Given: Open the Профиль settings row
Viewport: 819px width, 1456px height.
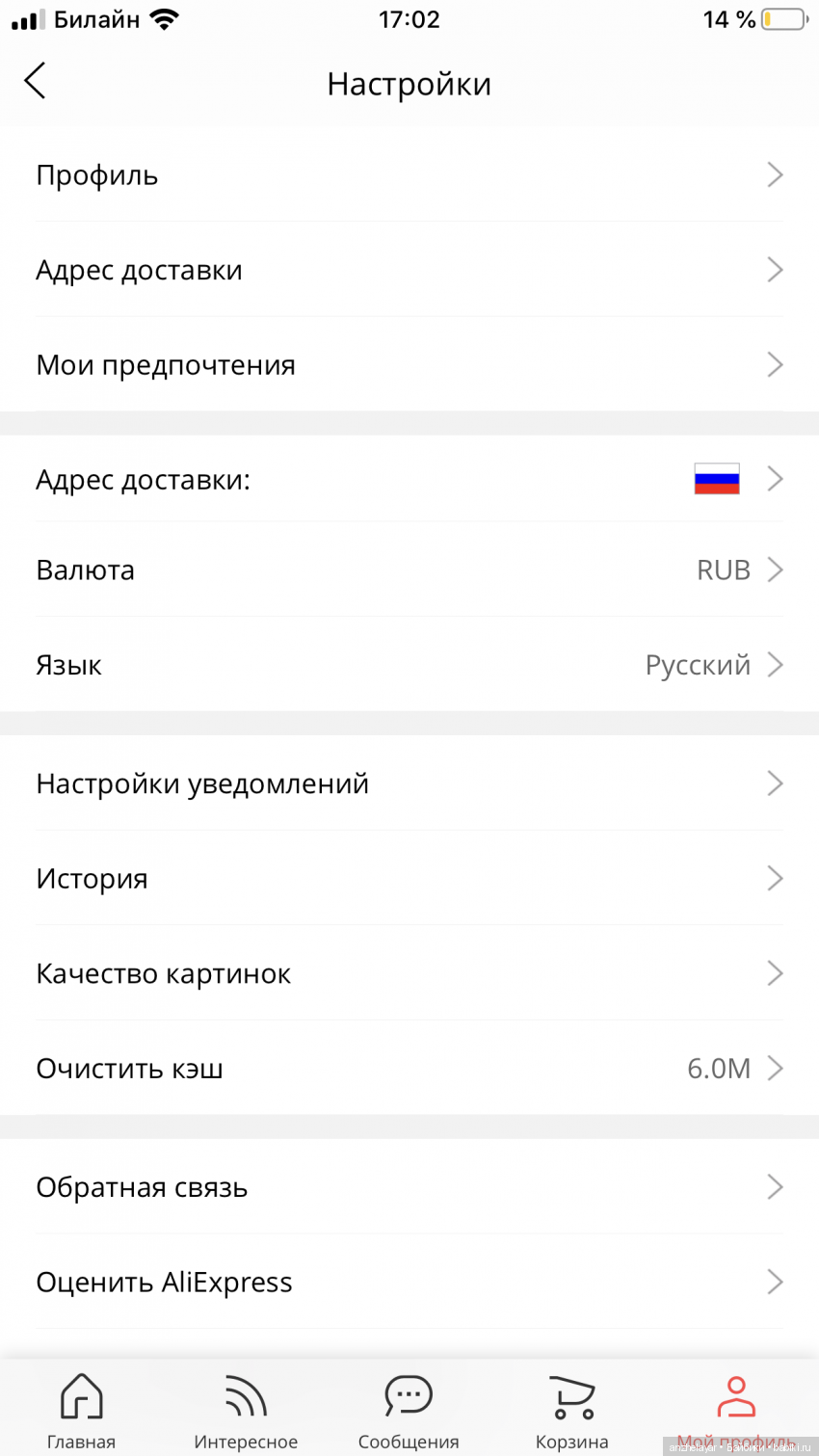Looking at the screenshot, I should pos(409,175).
